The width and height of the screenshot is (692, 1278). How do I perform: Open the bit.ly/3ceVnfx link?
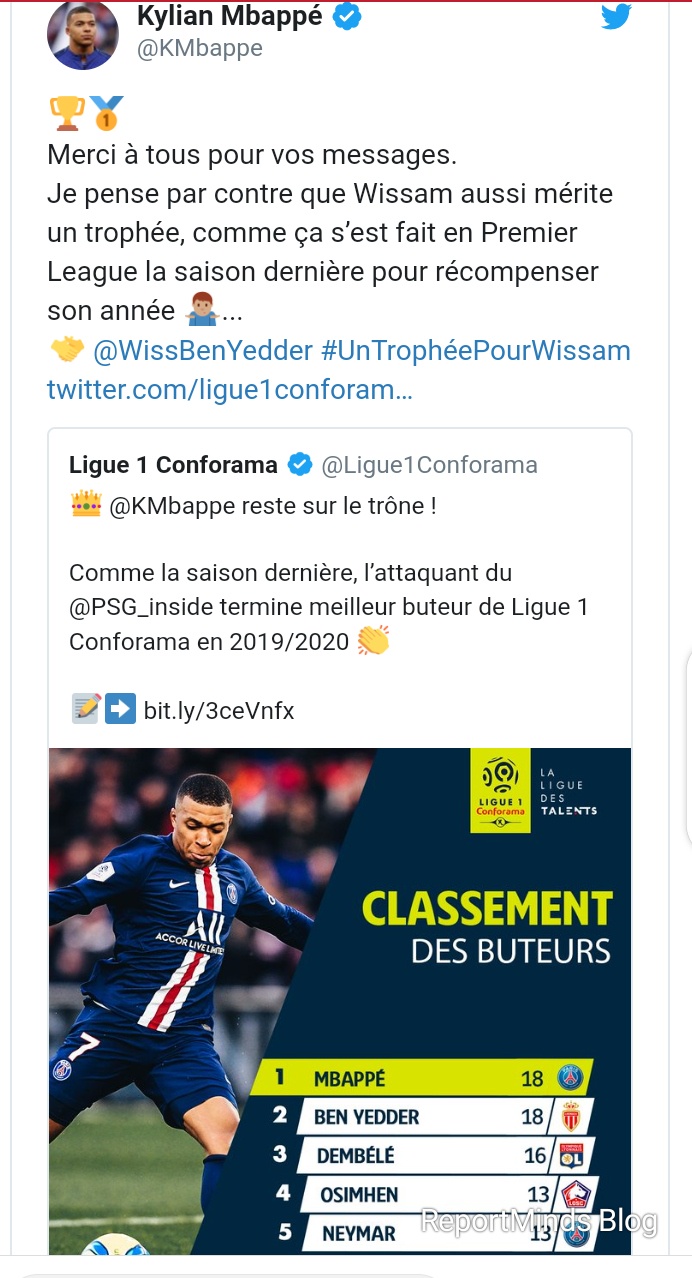[219, 710]
